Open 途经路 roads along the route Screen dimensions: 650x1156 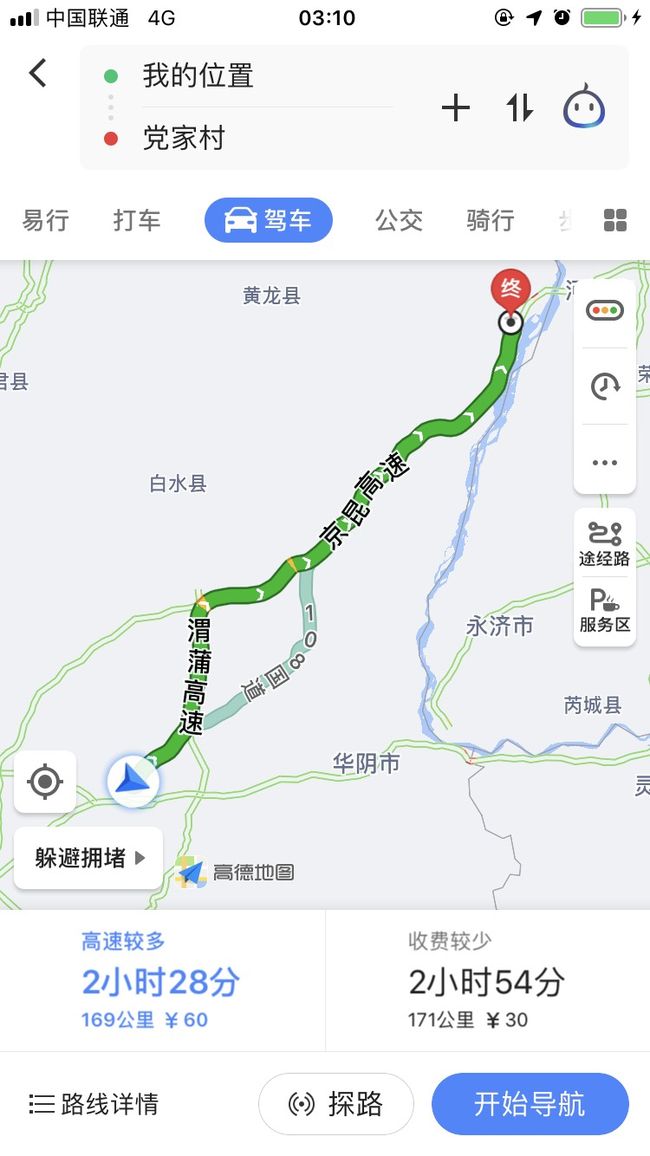point(604,543)
